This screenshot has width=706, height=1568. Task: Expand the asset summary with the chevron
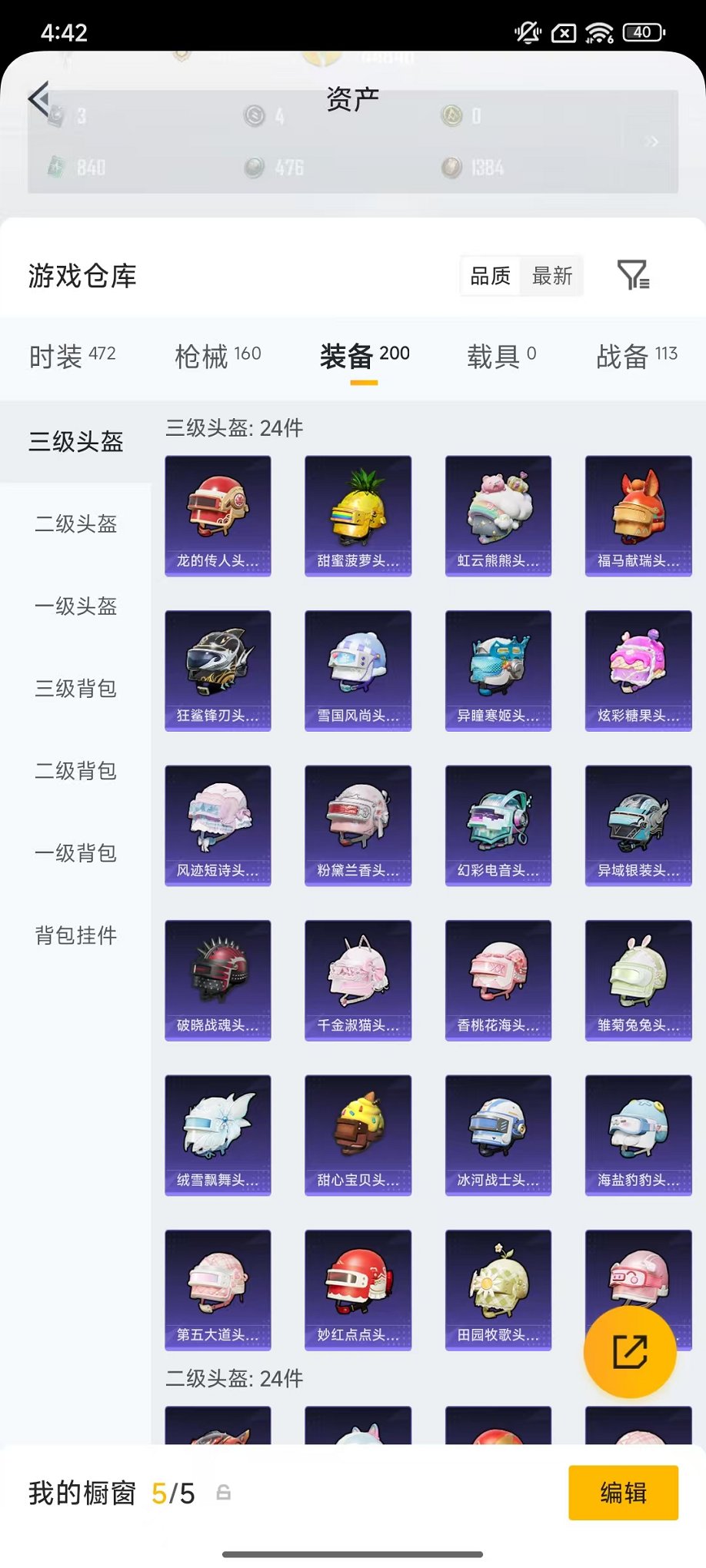coord(650,142)
